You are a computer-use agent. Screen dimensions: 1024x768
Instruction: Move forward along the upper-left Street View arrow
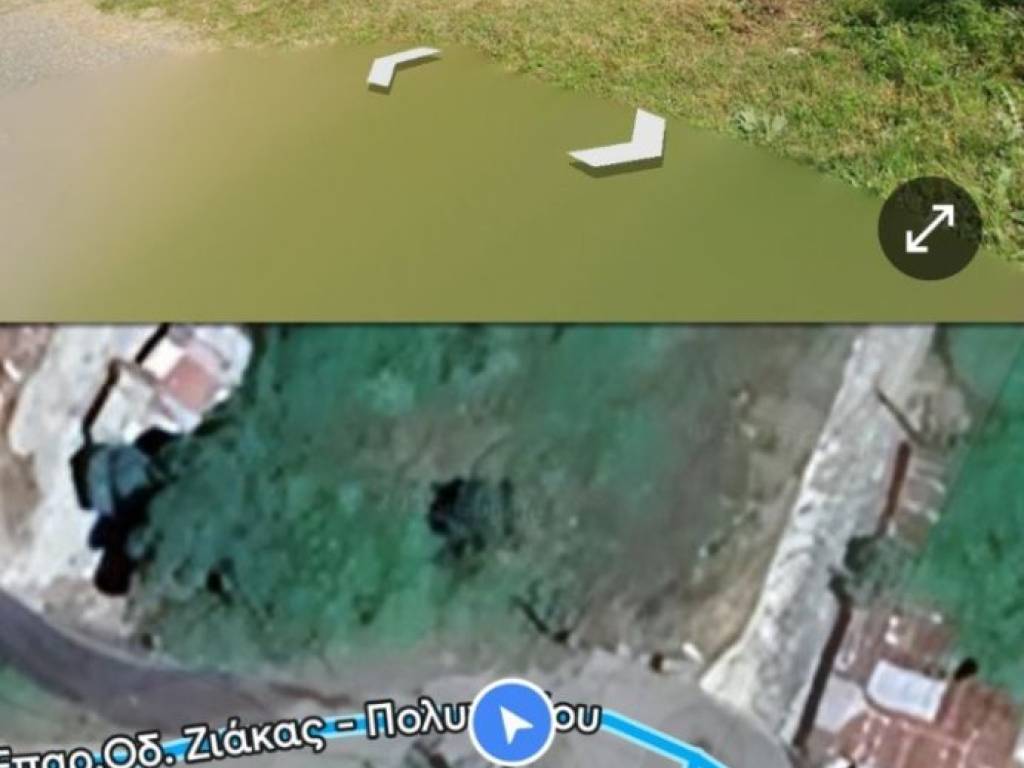pyautogui.click(x=400, y=68)
